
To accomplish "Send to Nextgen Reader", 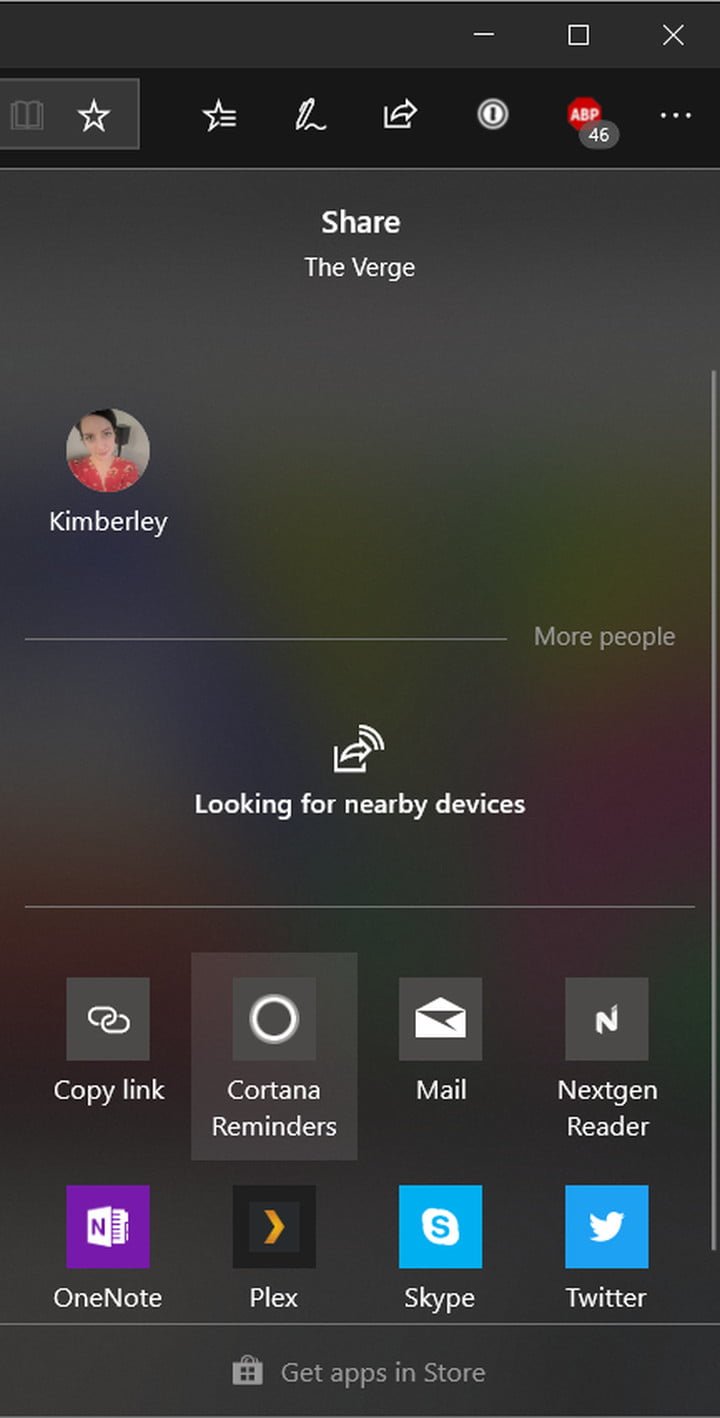I will pyautogui.click(x=607, y=1056).
